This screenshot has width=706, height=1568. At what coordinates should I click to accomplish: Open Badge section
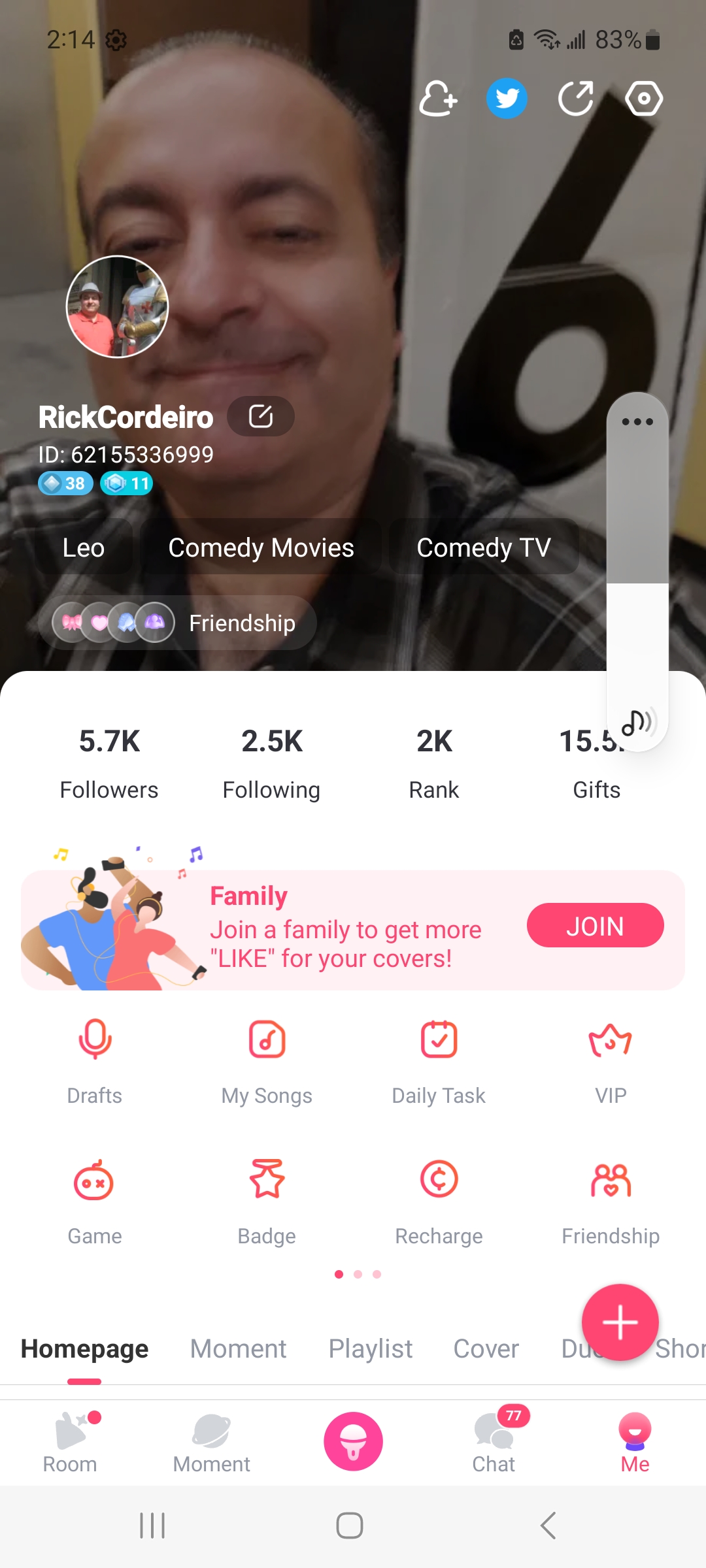pyautogui.click(x=267, y=1202)
